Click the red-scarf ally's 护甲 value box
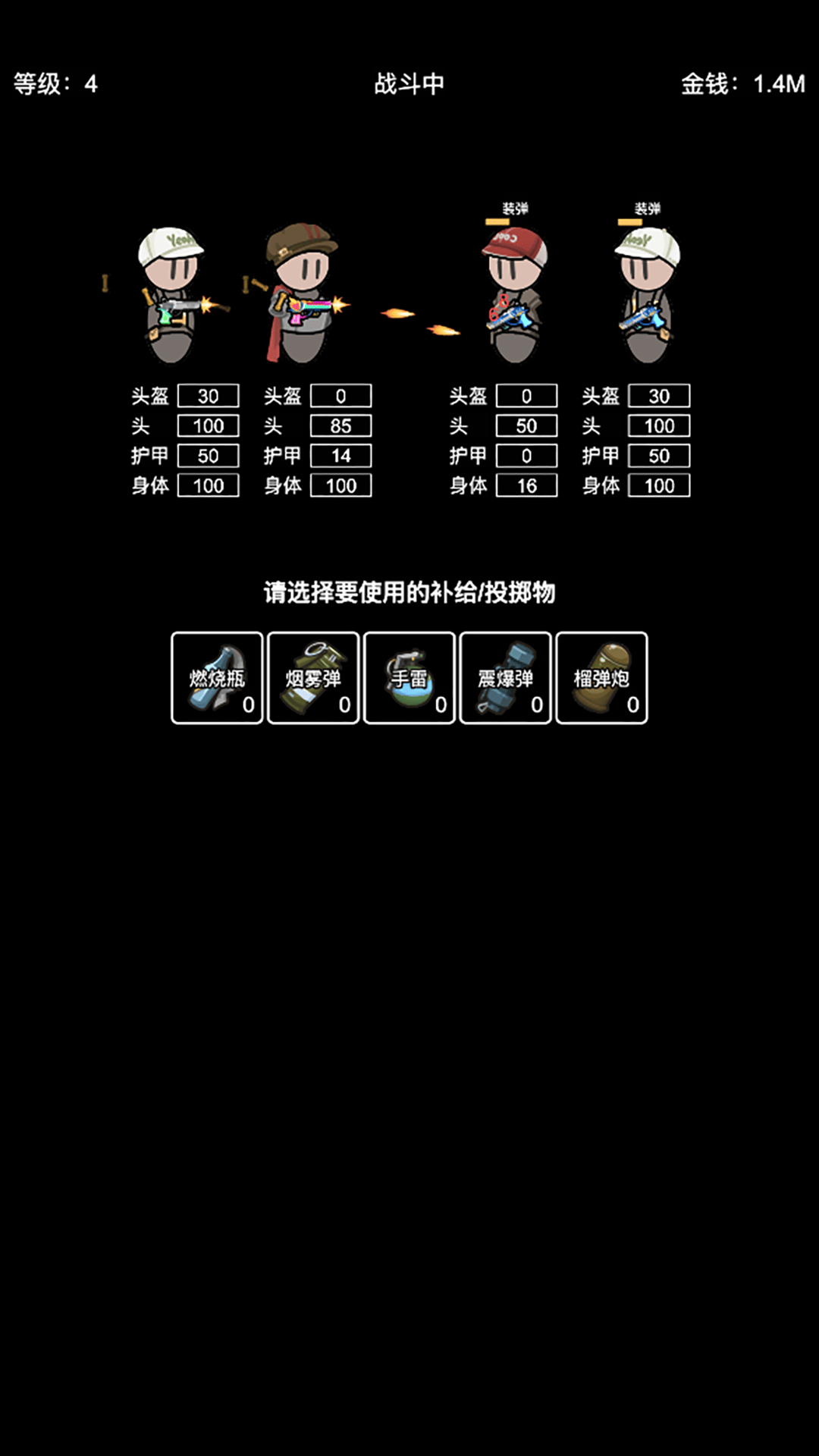Image resolution: width=819 pixels, height=1456 pixels. pos(340,456)
